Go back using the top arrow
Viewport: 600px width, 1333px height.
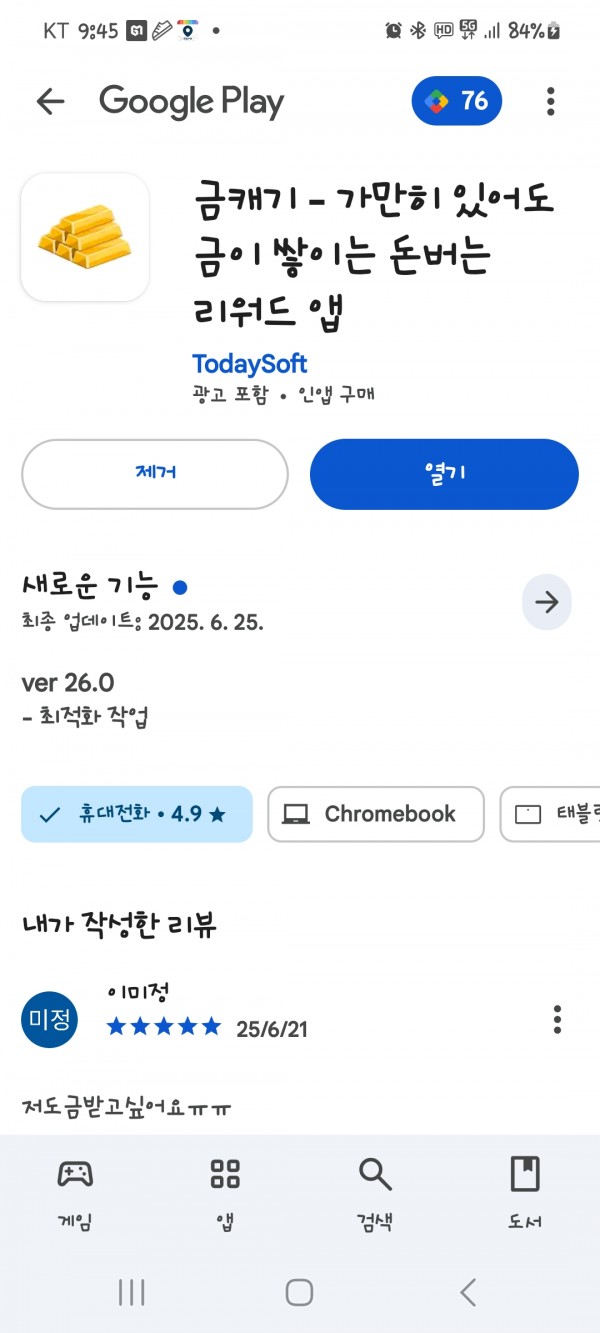tap(50, 101)
